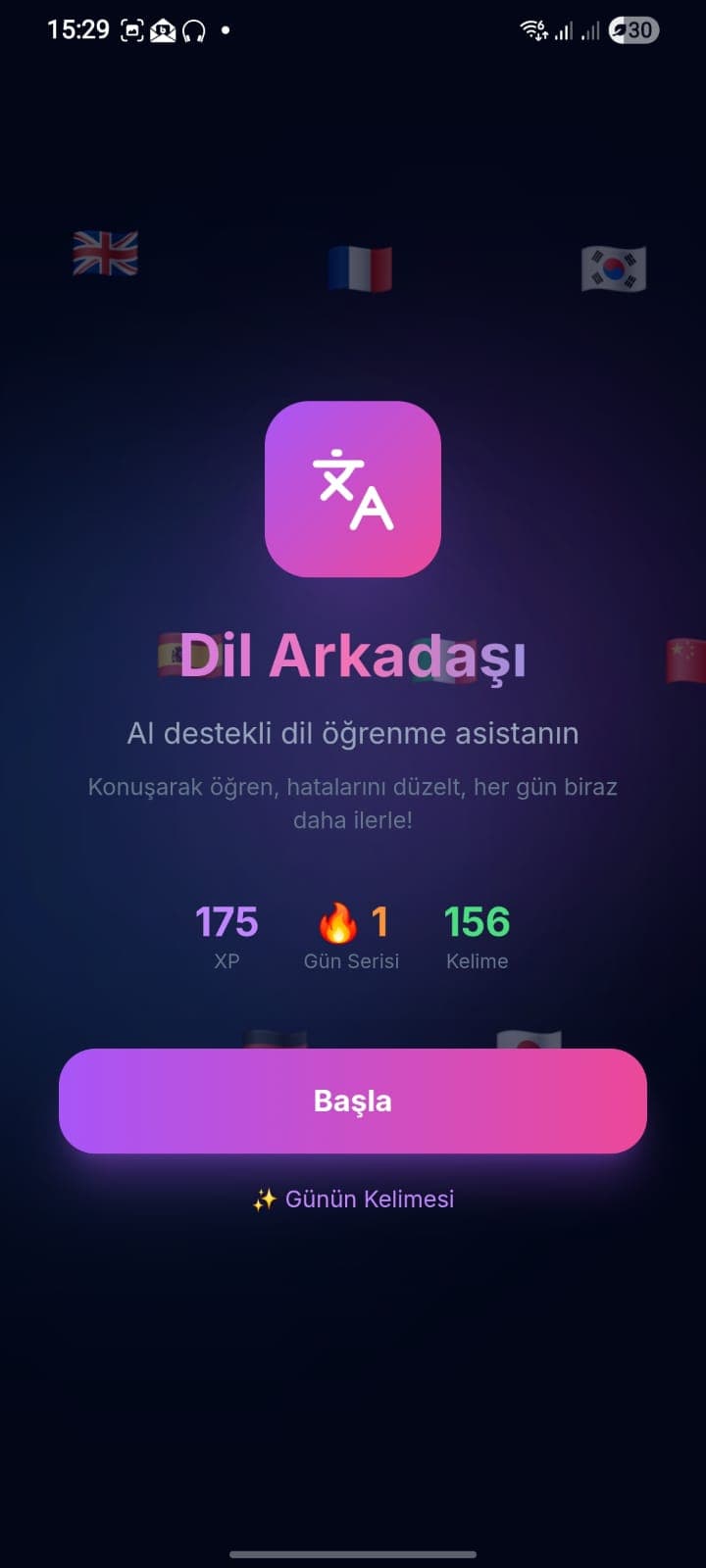The image size is (706, 1568).
Task: Tap the navigation handle at the bottom
Action: tap(352, 1552)
